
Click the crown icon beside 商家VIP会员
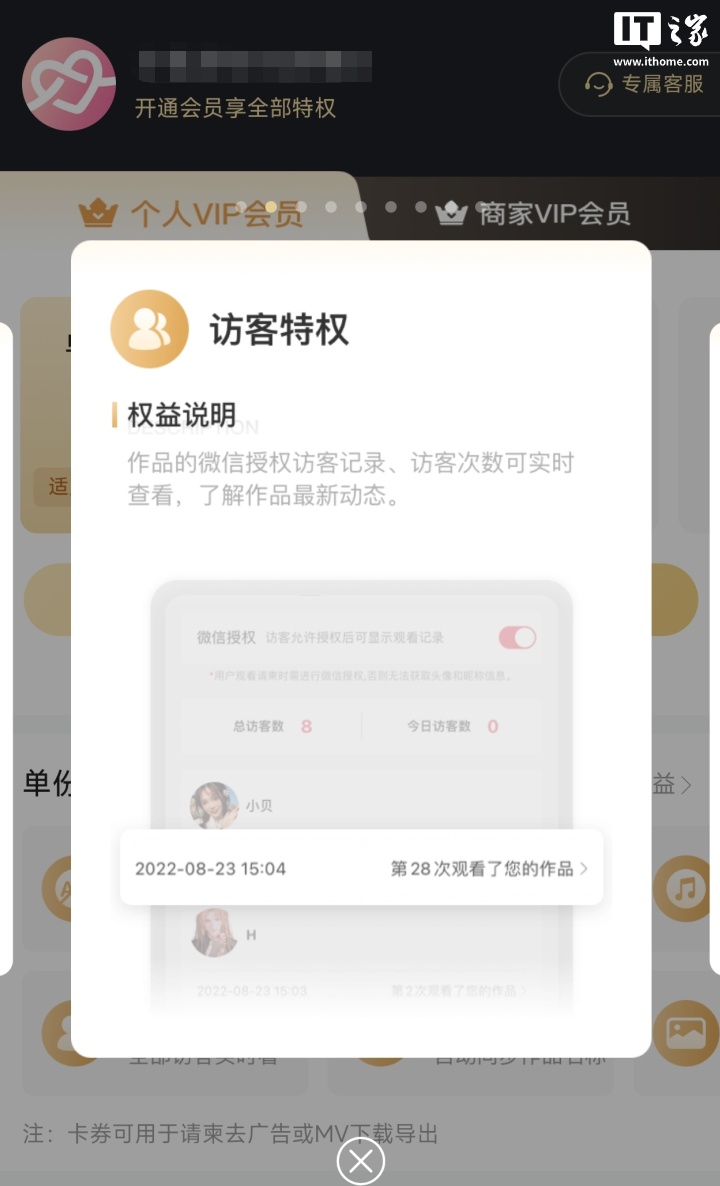pos(453,213)
